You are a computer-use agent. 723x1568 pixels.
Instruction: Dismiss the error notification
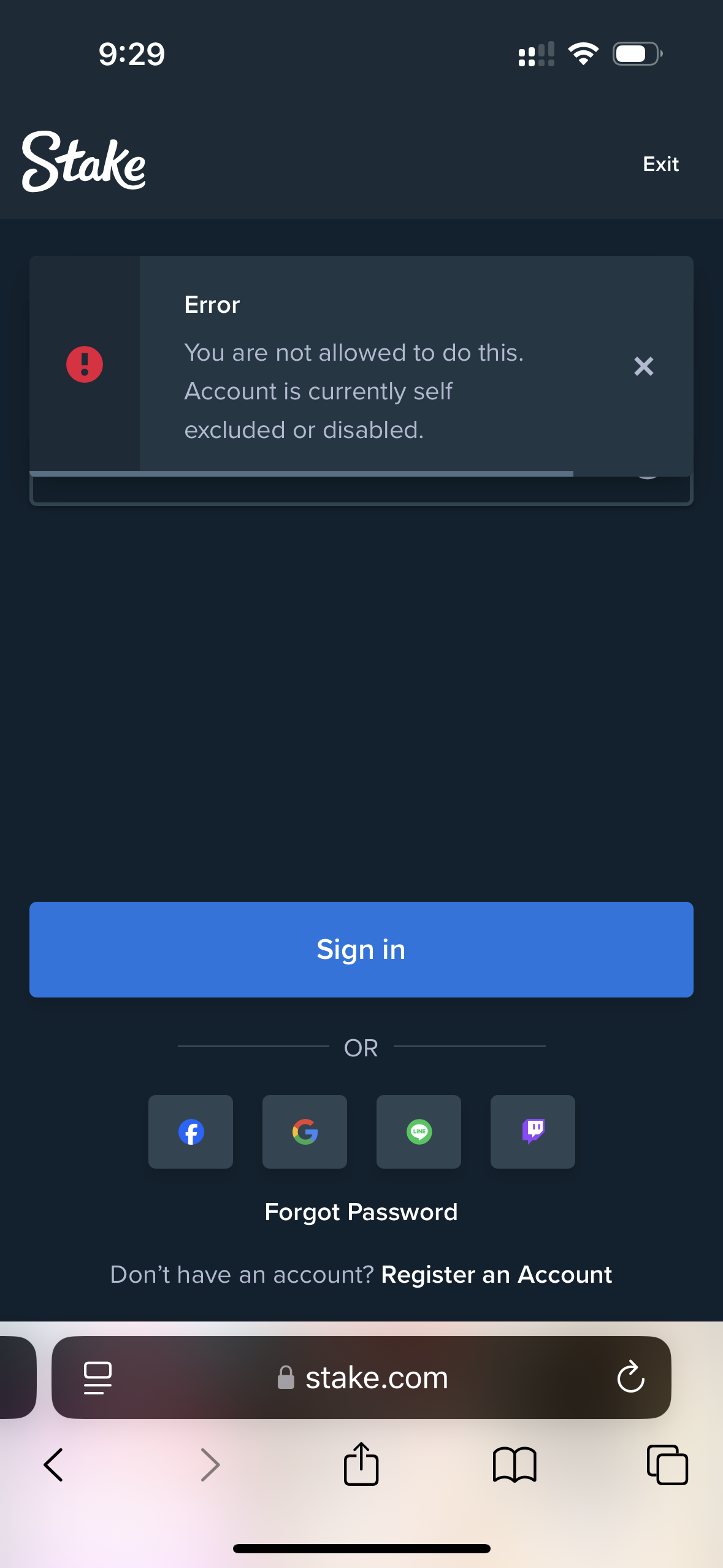tap(643, 366)
